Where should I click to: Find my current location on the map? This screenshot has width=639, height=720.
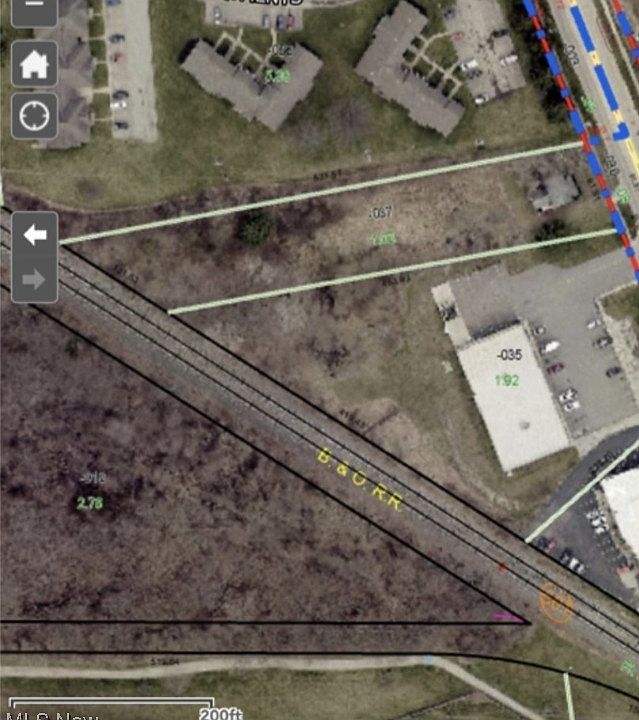coord(34,117)
